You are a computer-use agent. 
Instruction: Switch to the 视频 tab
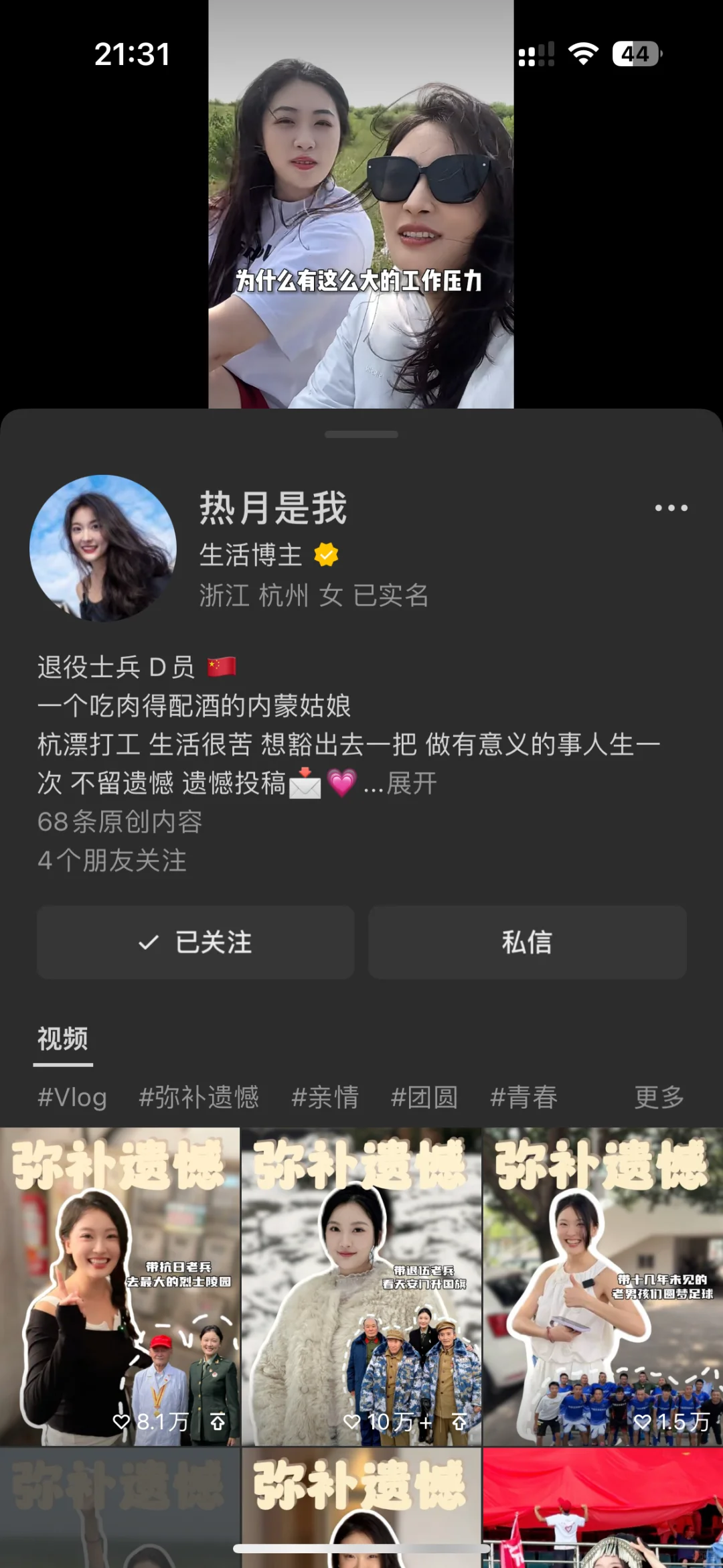click(63, 1040)
